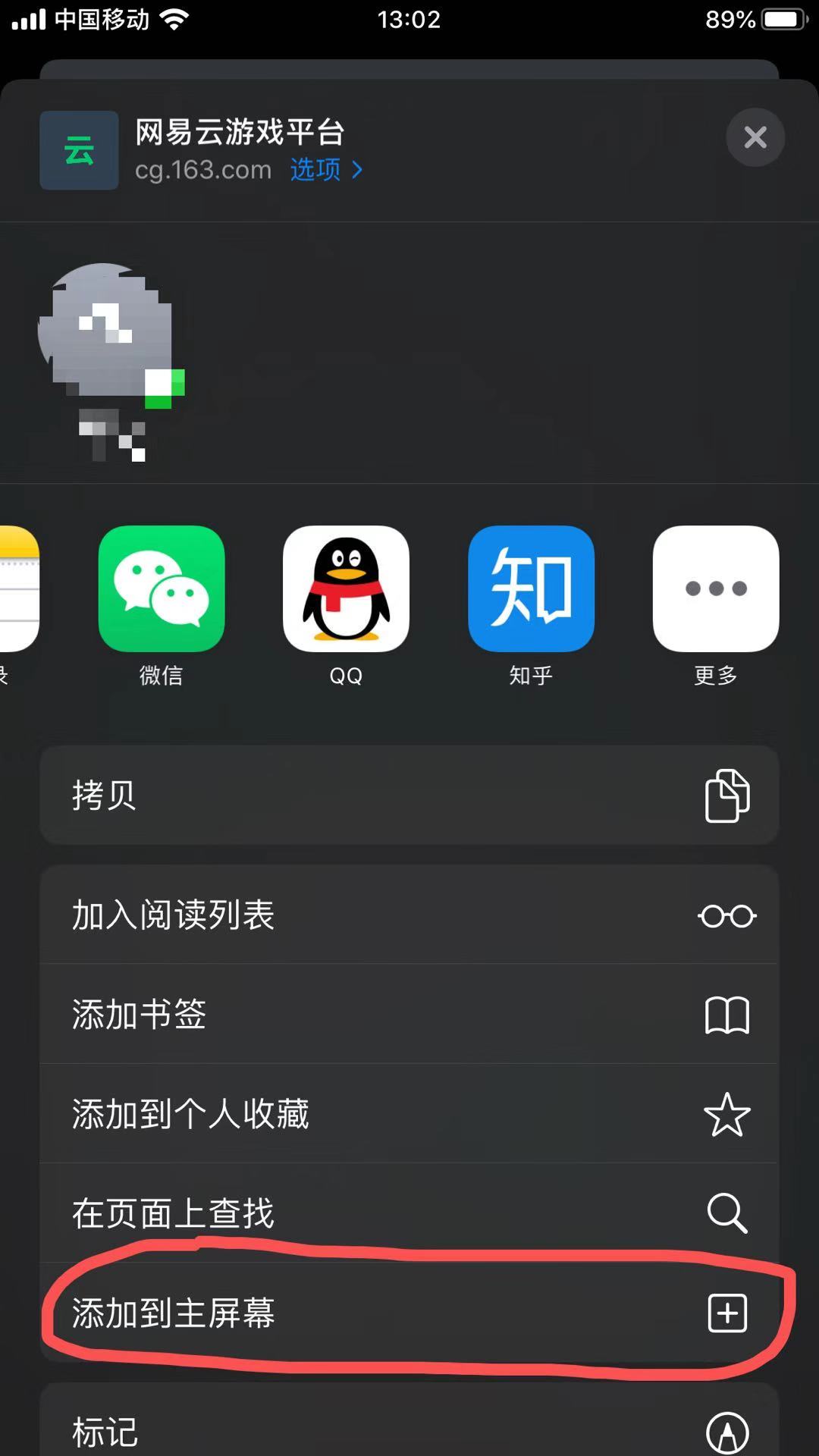Send the link to 知乎
The image size is (819, 1456).
click(531, 588)
